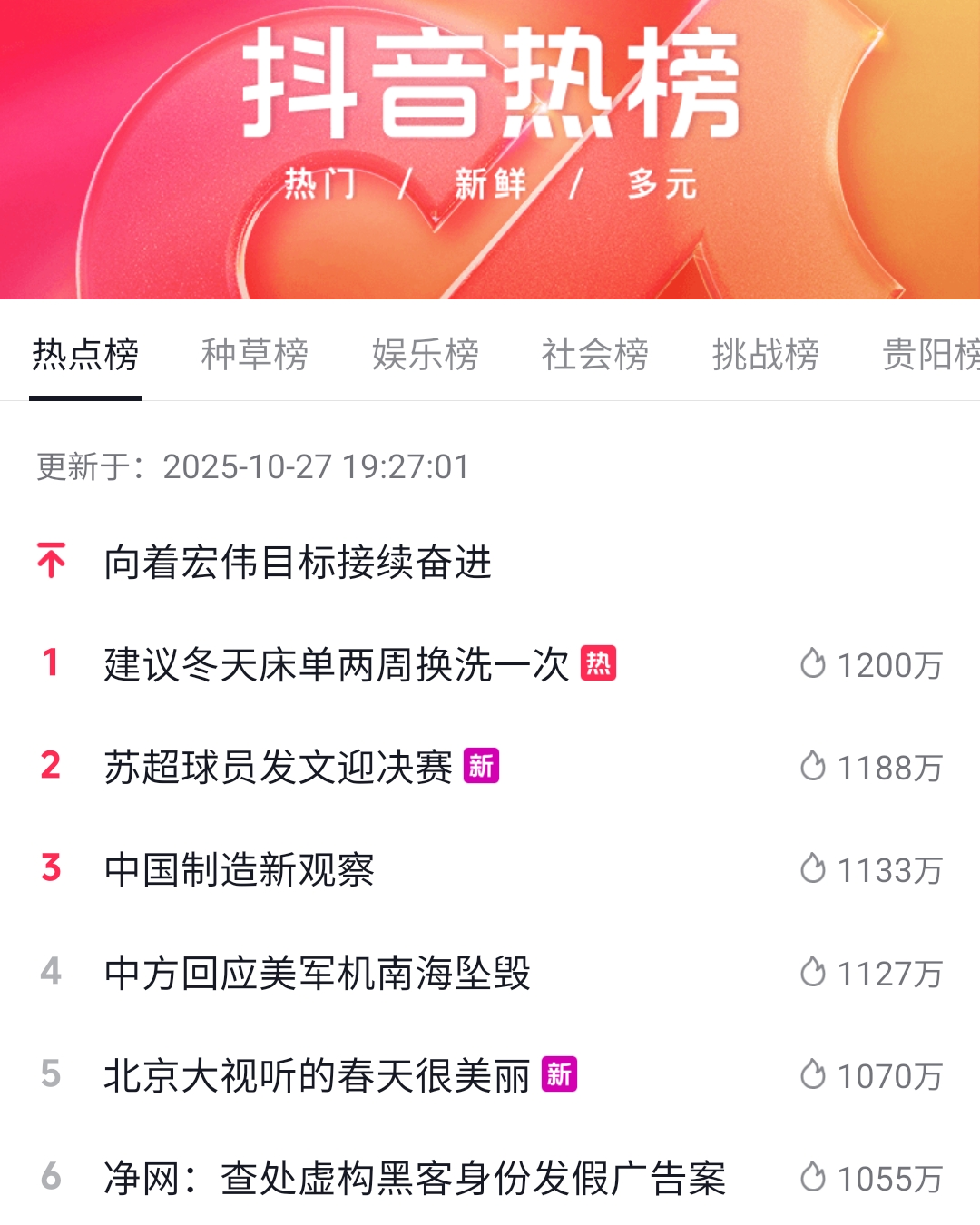
Task: Switch to the 种草榜 tab
Action: click(254, 354)
